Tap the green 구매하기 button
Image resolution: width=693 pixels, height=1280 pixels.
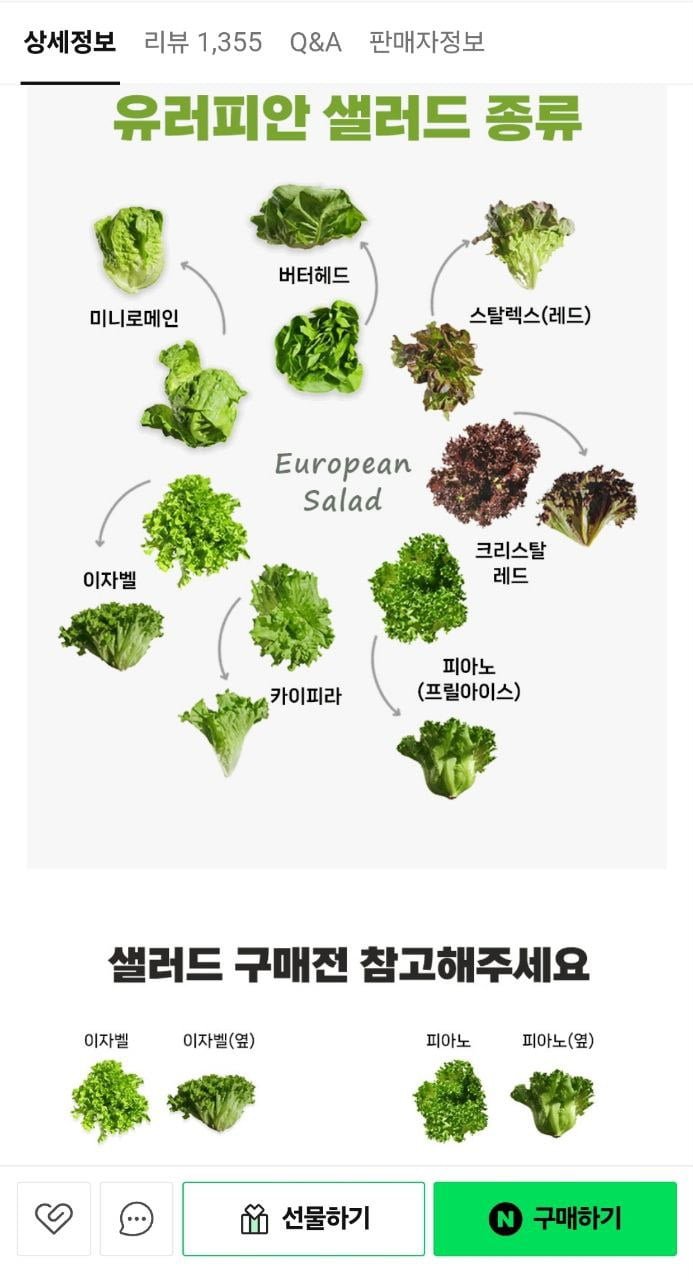coord(555,1218)
